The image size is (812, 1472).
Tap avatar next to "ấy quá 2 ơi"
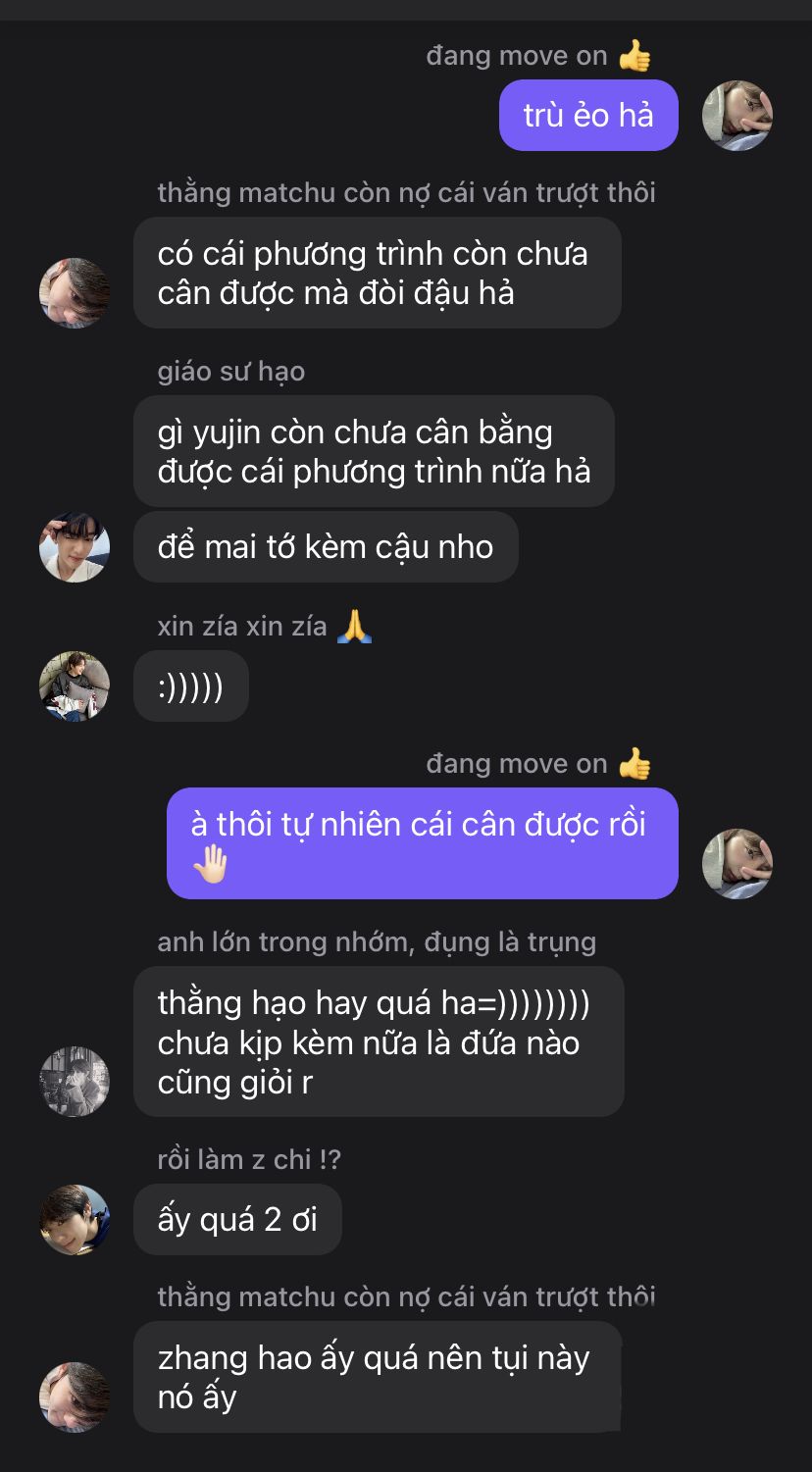(75, 1219)
